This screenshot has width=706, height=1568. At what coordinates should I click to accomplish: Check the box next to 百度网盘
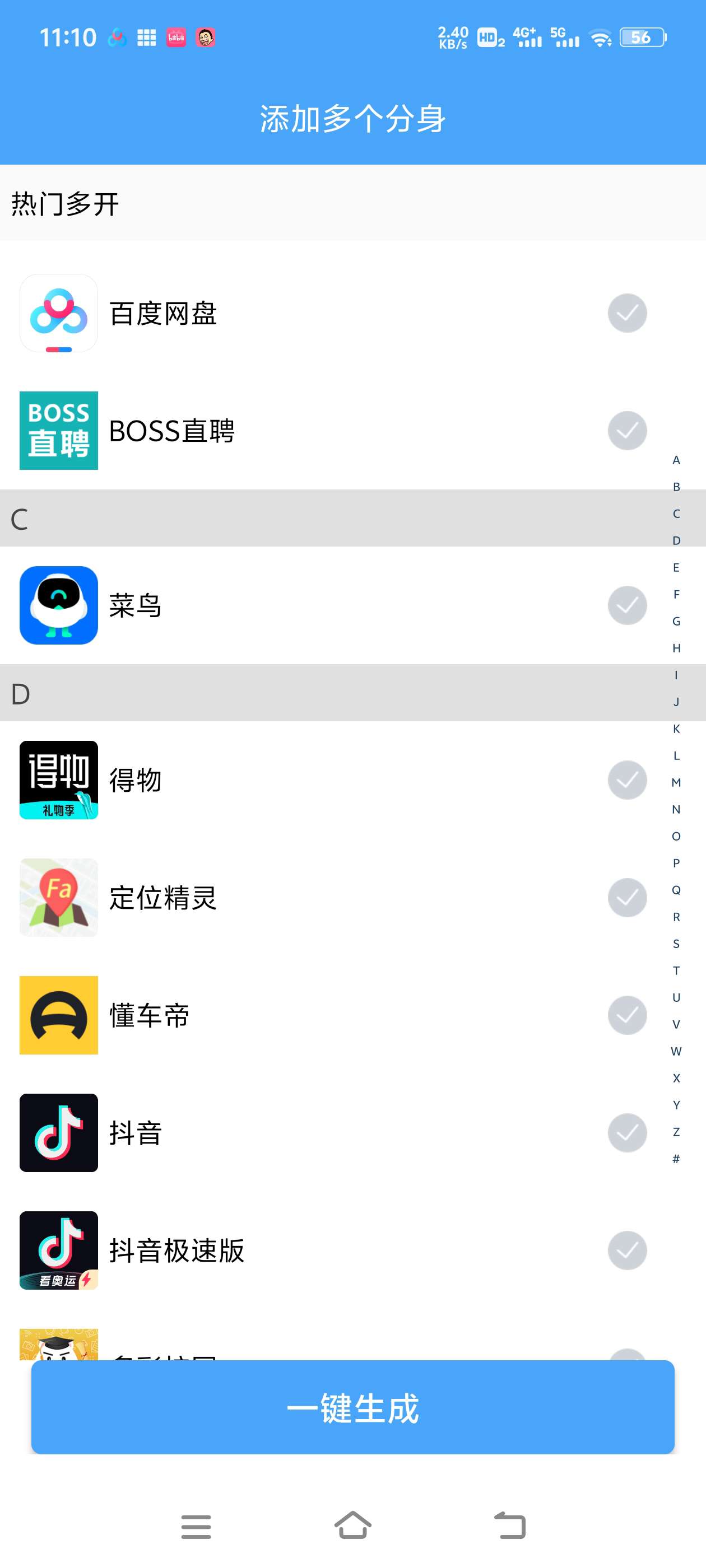click(x=627, y=313)
